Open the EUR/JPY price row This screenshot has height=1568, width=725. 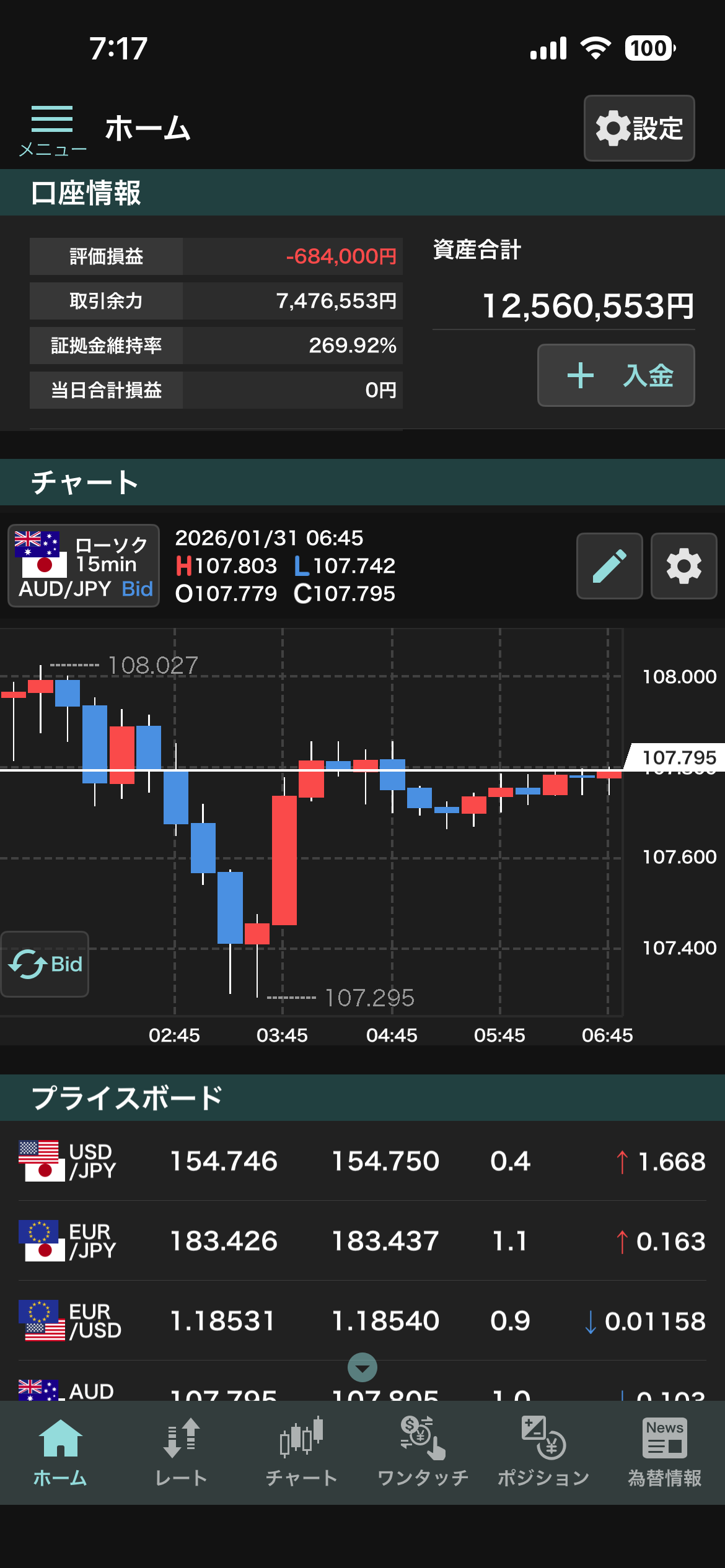click(362, 1241)
